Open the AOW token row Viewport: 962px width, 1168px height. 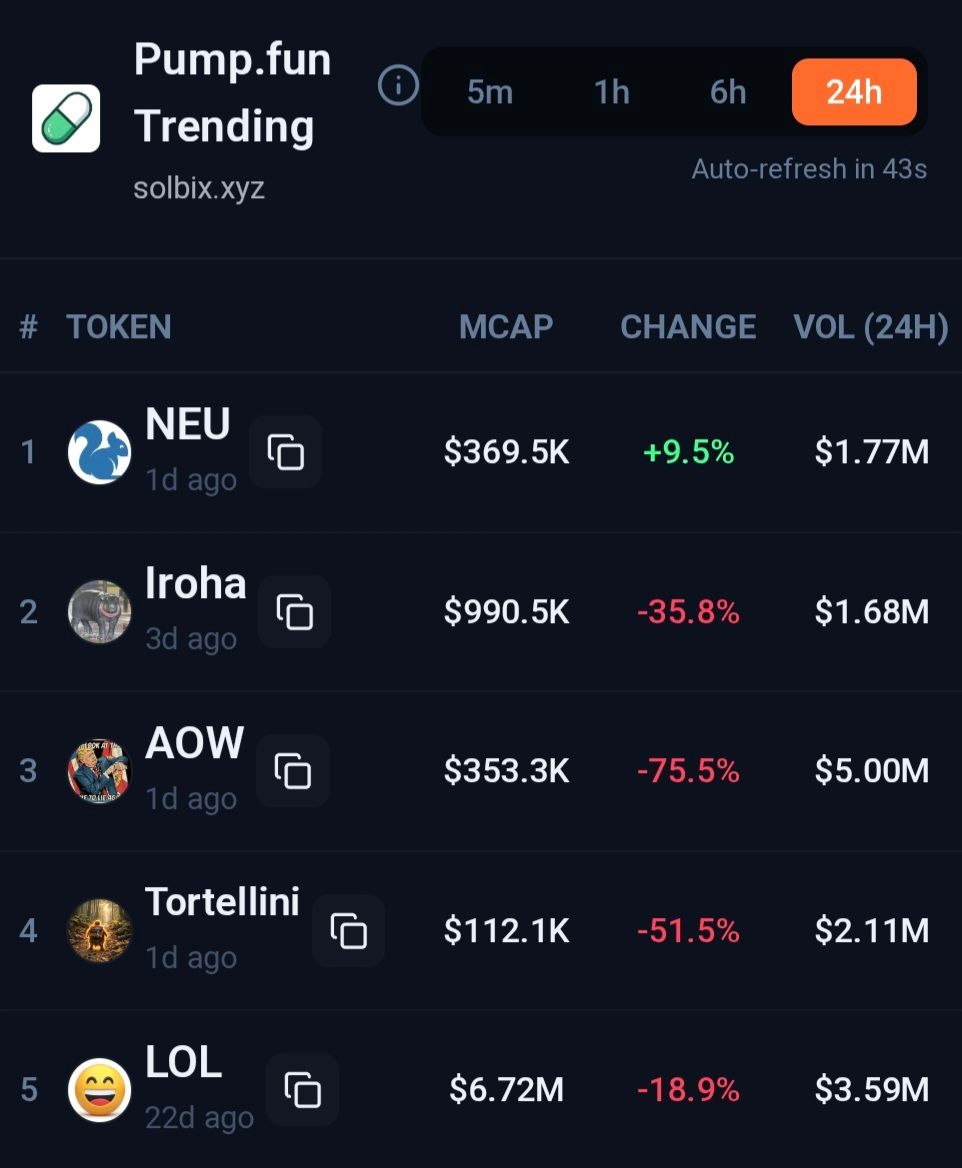click(x=194, y=744)
